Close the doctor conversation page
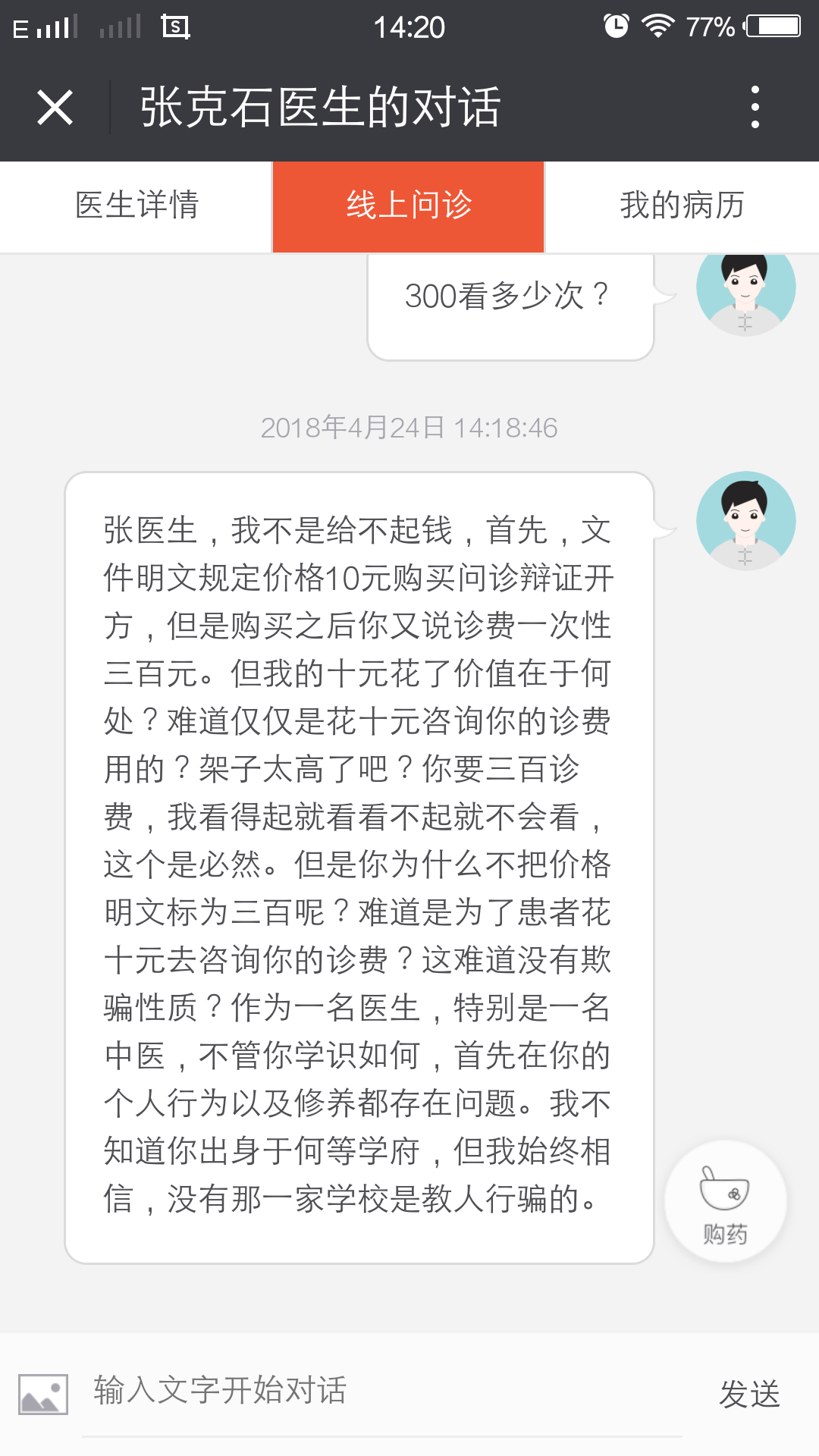The width and height of the screenshot is (819, 1456). [55, 107]
